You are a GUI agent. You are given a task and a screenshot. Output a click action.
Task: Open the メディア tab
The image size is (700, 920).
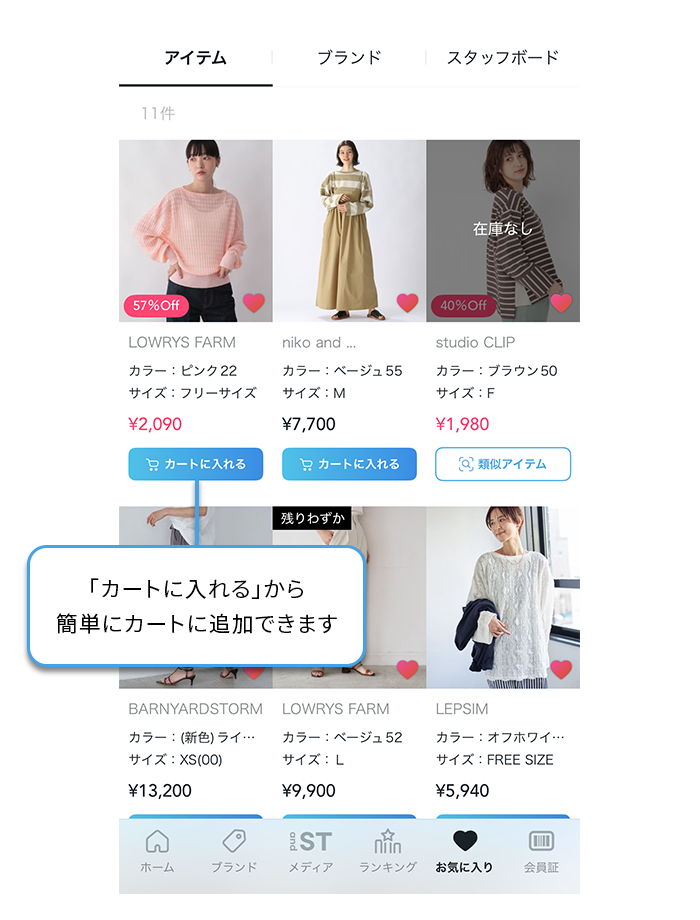(x=311, y=852)
